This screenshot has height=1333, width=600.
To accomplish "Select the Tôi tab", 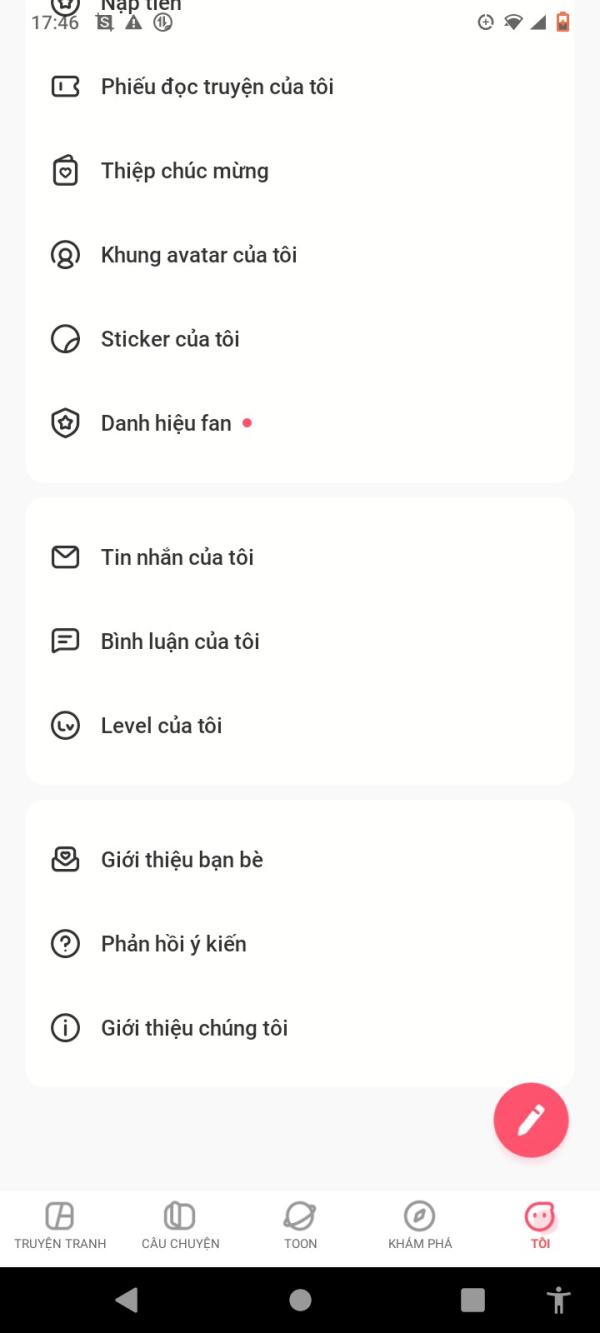I will click(x=540, y=1227).
